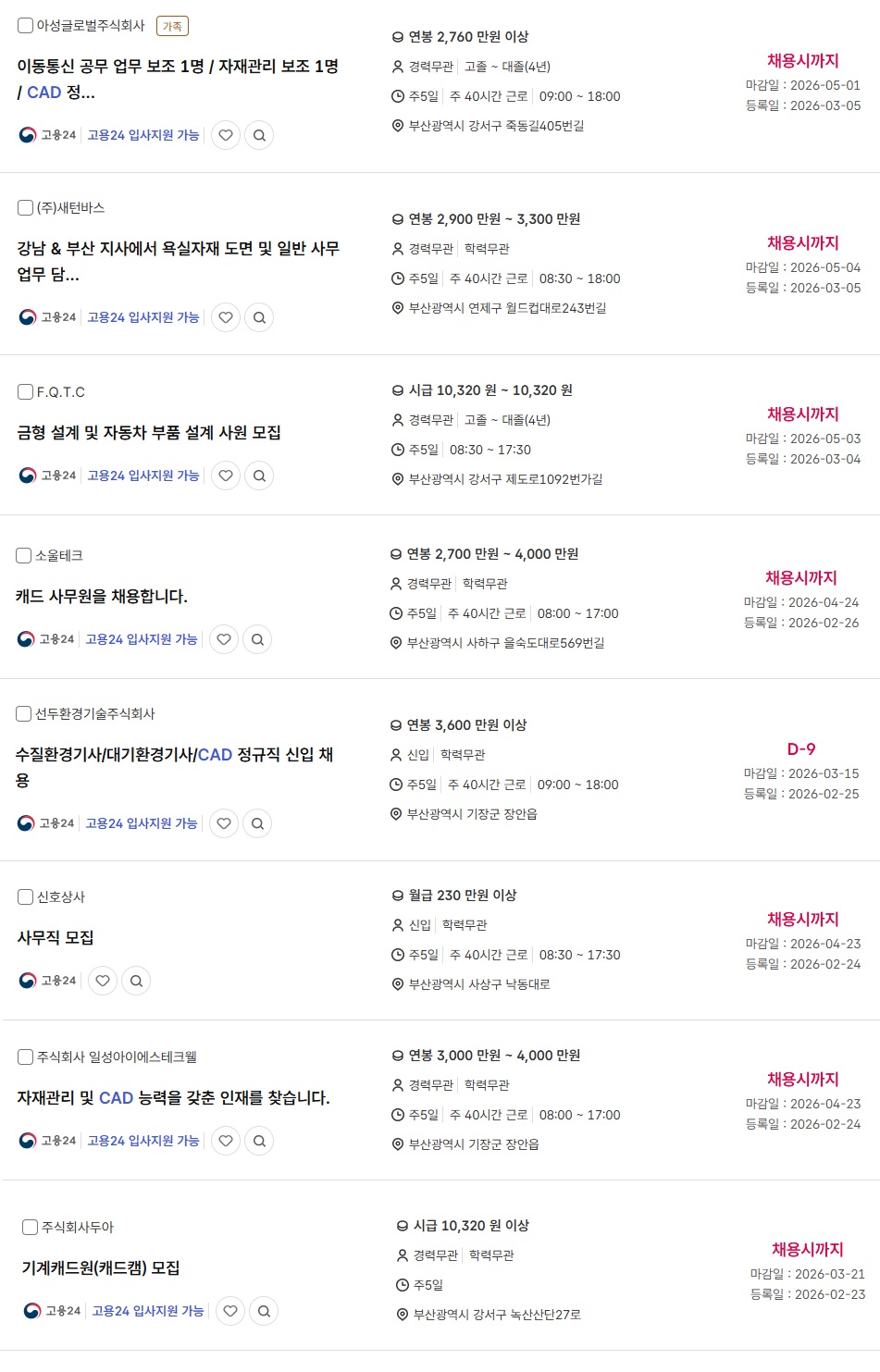Tap 고용24 입사지원 가능 for 일성아이에스테크웰

pyautogui.click(x=143, y=1141)
